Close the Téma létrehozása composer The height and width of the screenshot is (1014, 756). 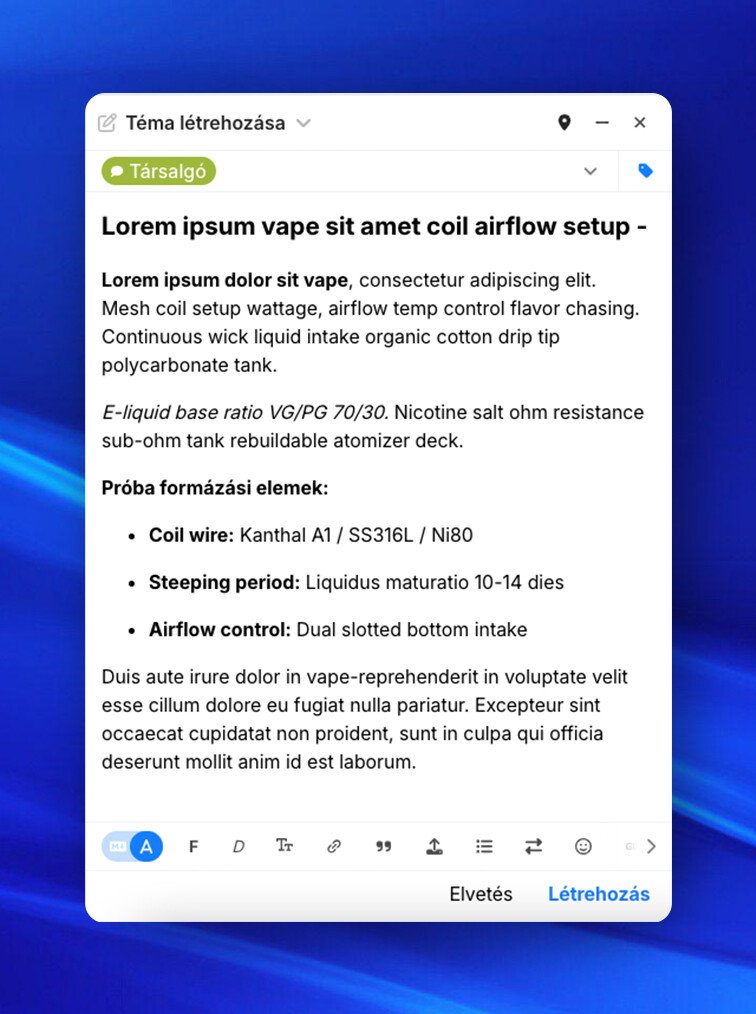(640, 122)
